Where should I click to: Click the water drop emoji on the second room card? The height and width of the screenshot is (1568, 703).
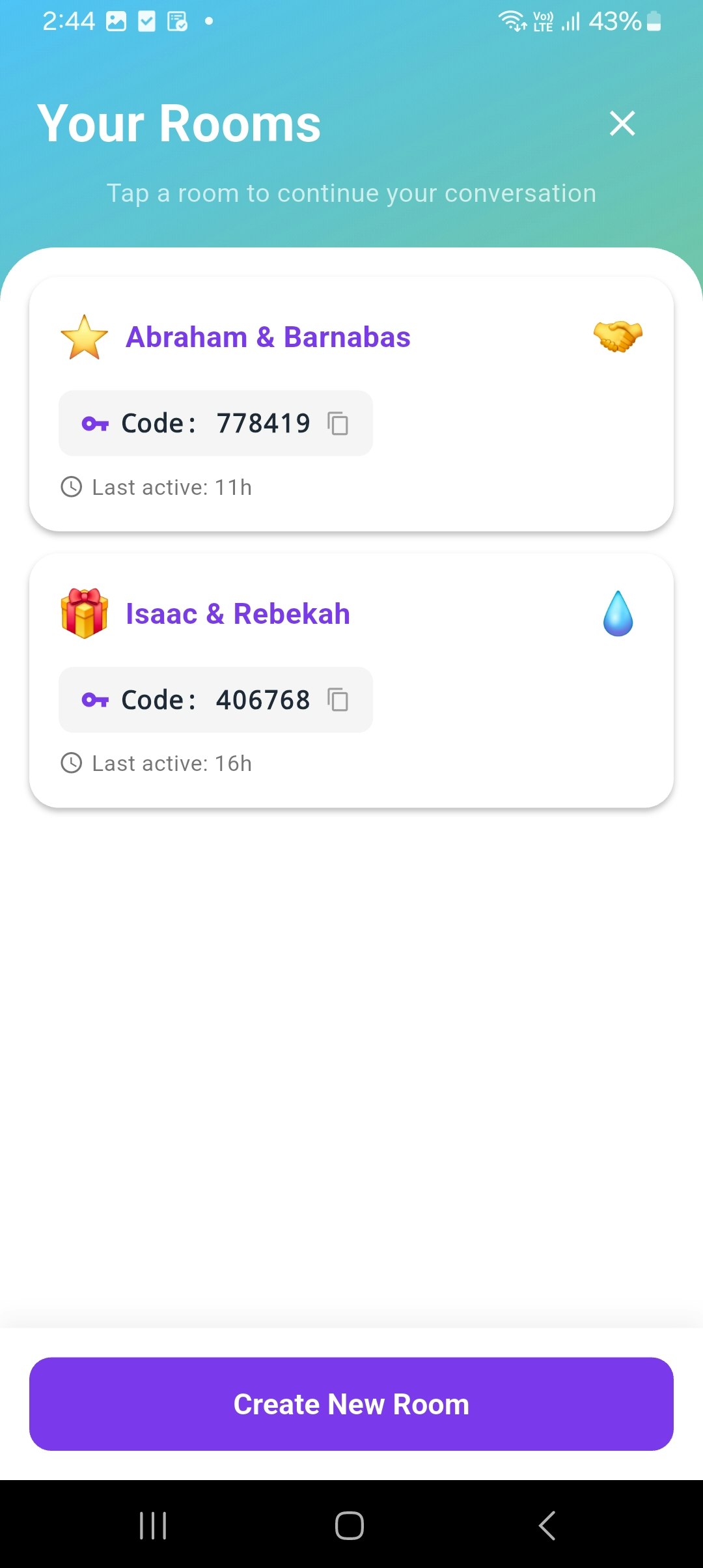click(617, 613)
